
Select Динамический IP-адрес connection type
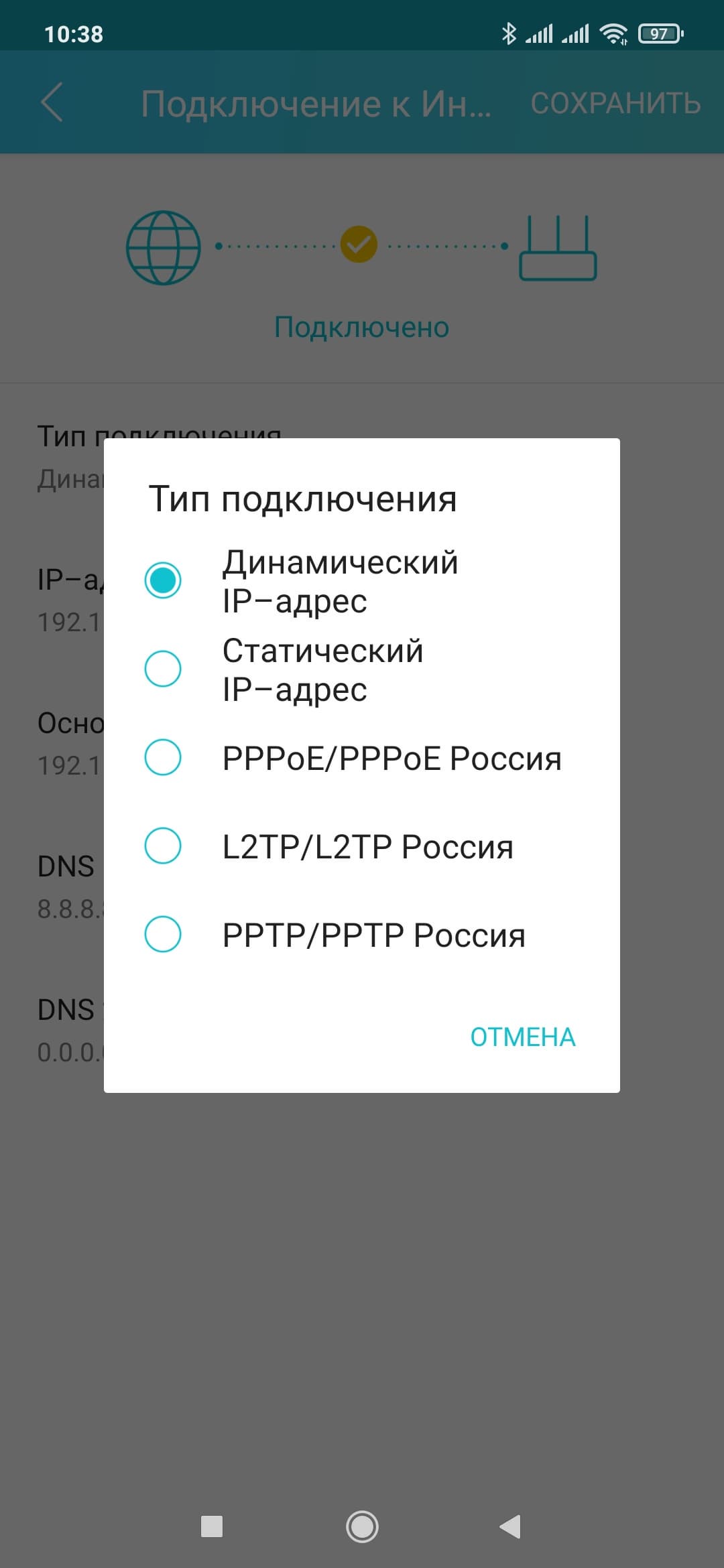[x=163, y=580]
